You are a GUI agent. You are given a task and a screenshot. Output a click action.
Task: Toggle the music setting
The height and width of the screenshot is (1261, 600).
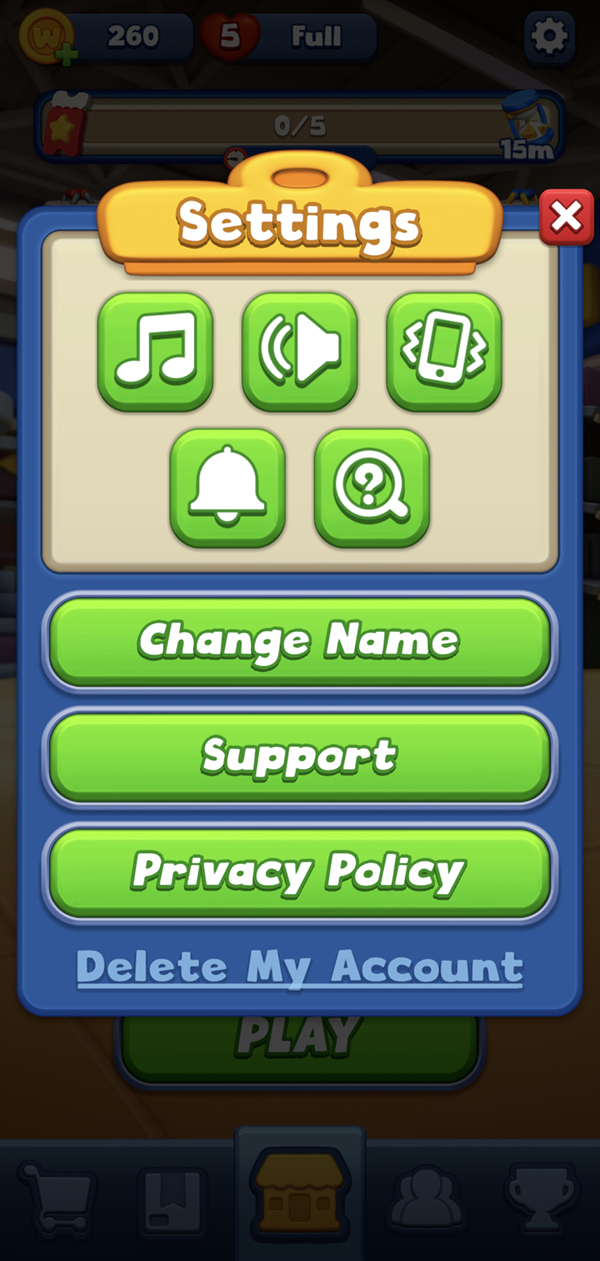coord(155,351)
